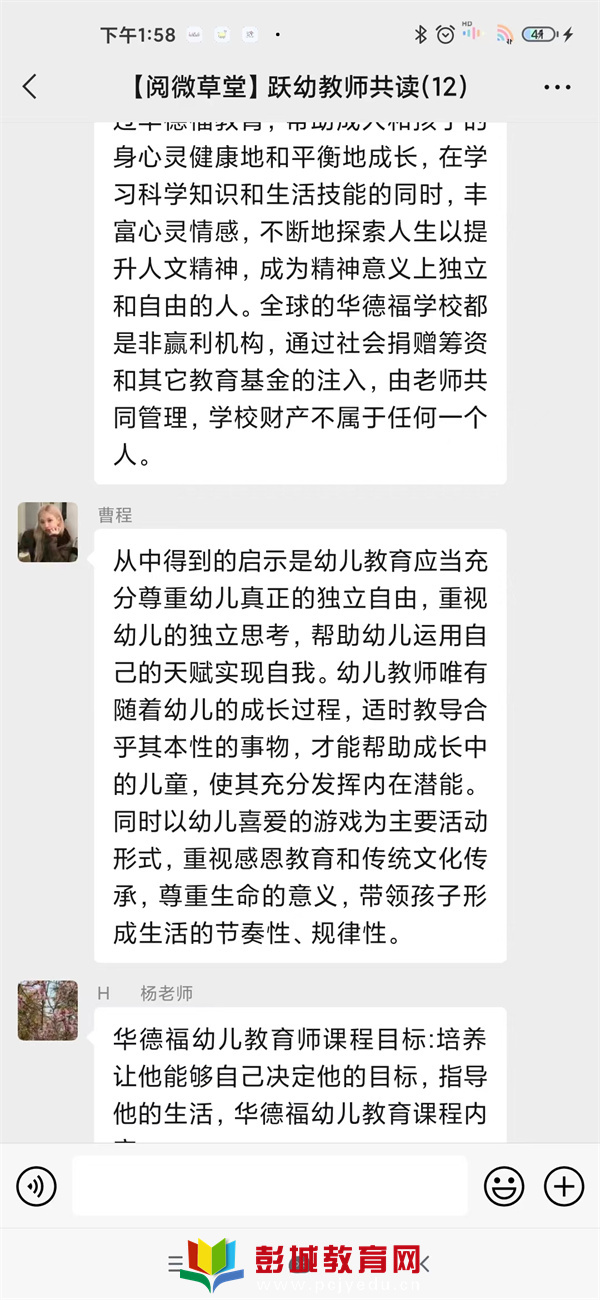Viewport: 600px width, 1300px height.
Task: Open 杨老师's profile avatar
Action: [47, 1010]
